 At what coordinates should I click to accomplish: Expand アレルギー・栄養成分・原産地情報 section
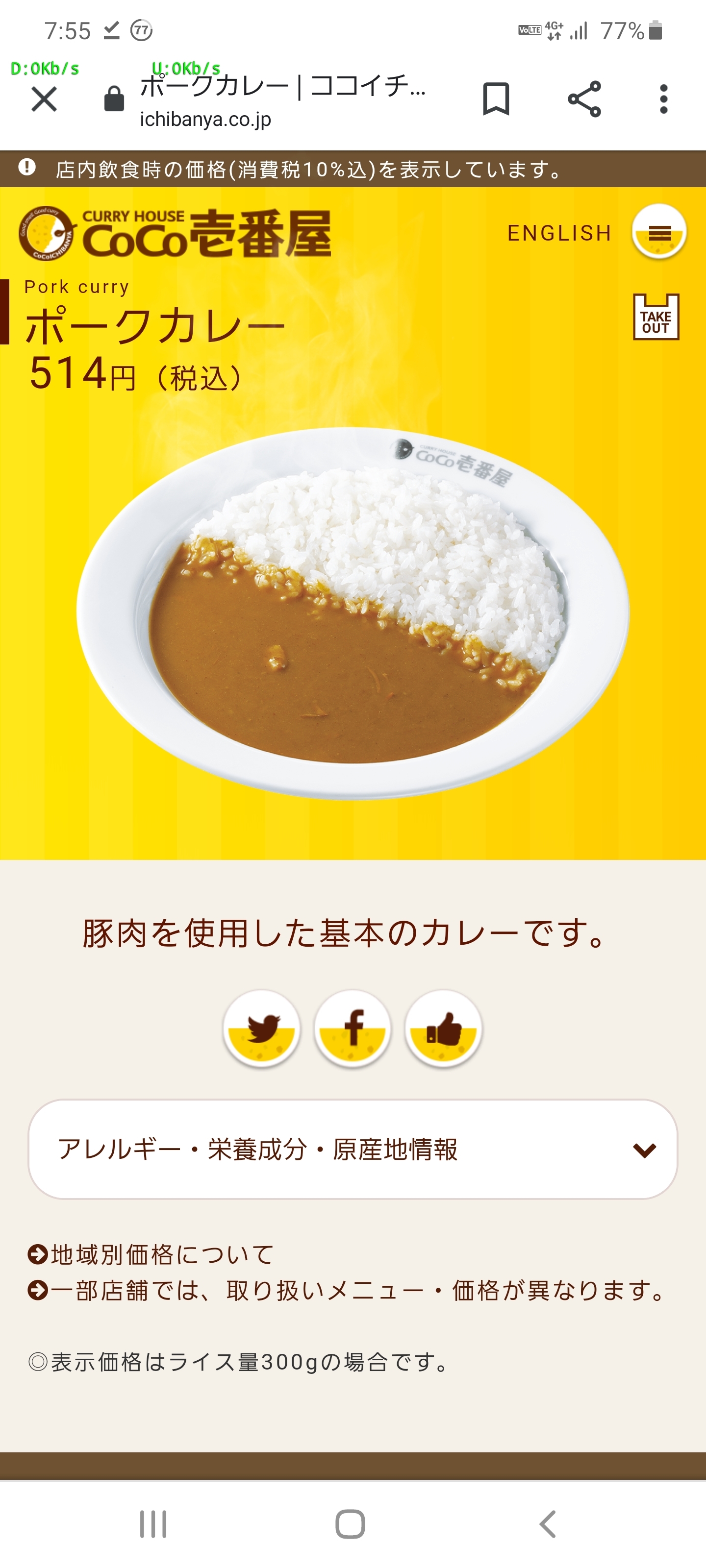point(353,1149)
